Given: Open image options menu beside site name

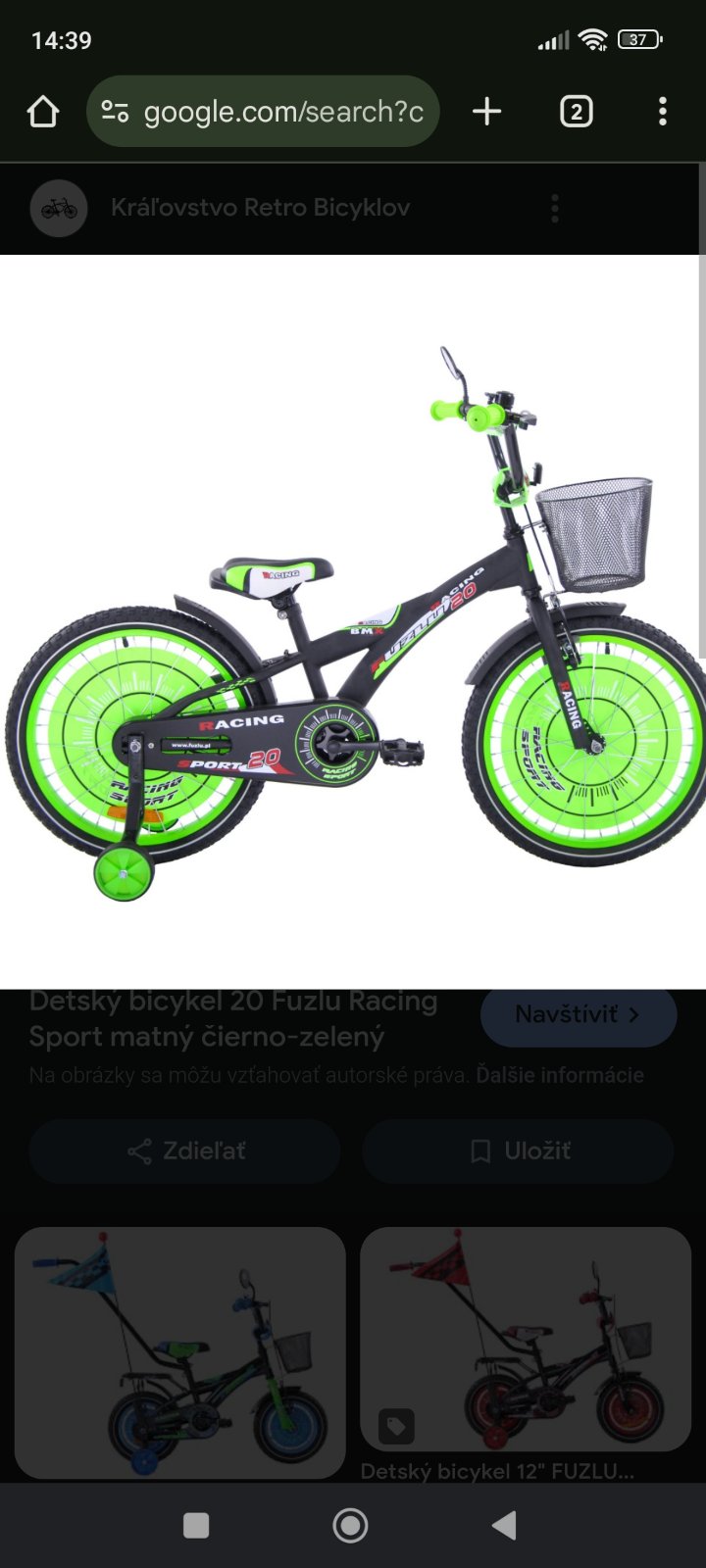Looking at the screenshot, I should tap(555, 208).
